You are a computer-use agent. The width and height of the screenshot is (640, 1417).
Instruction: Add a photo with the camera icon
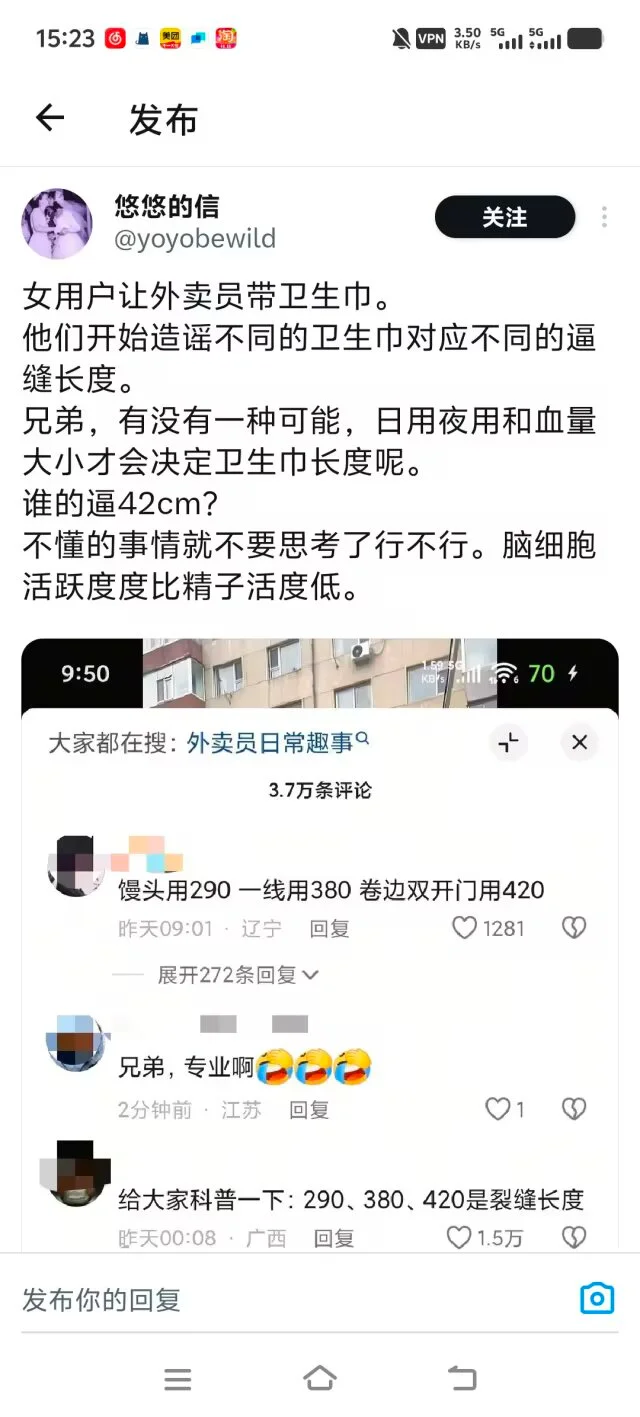597,1298
